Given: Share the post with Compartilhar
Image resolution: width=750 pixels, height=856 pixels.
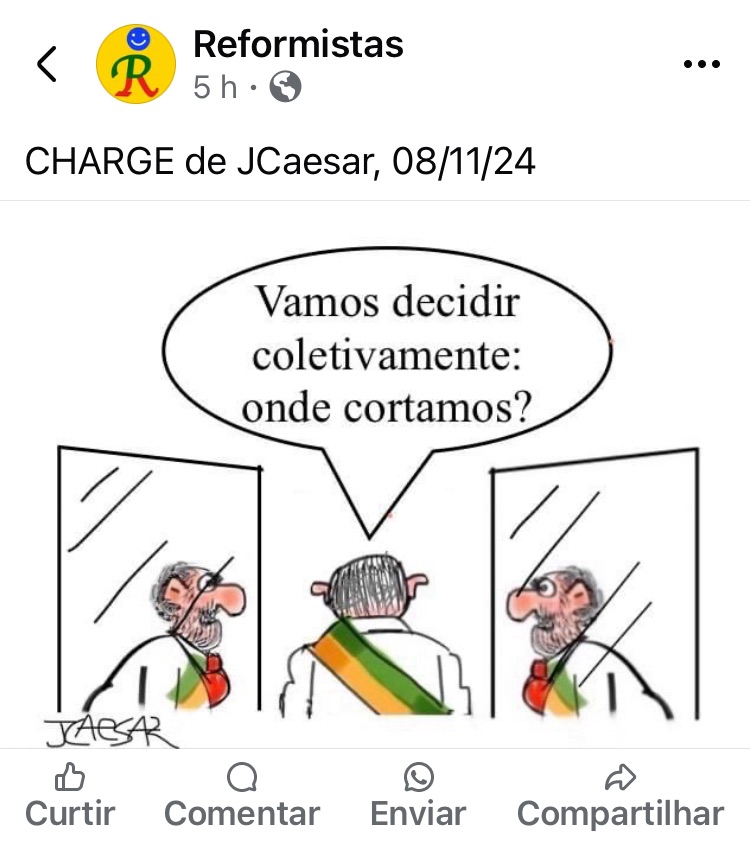Looking at the screenshot, I should pos(620,797).
